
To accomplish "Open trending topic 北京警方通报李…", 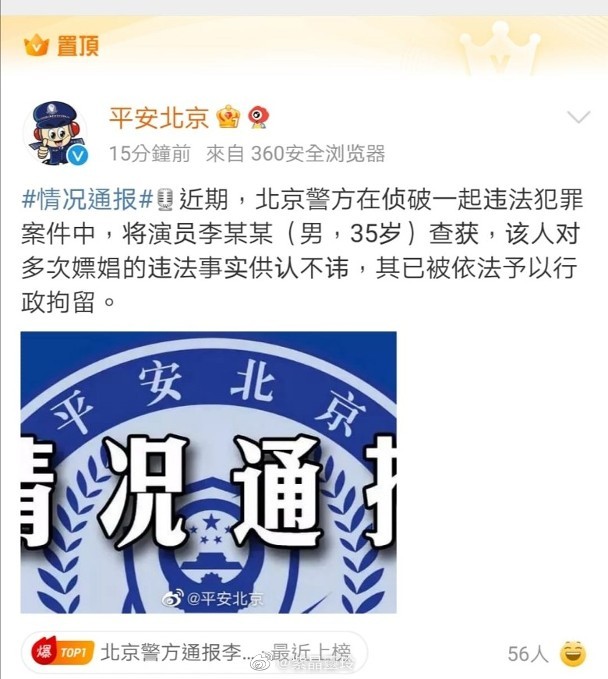I will [170, 654].
